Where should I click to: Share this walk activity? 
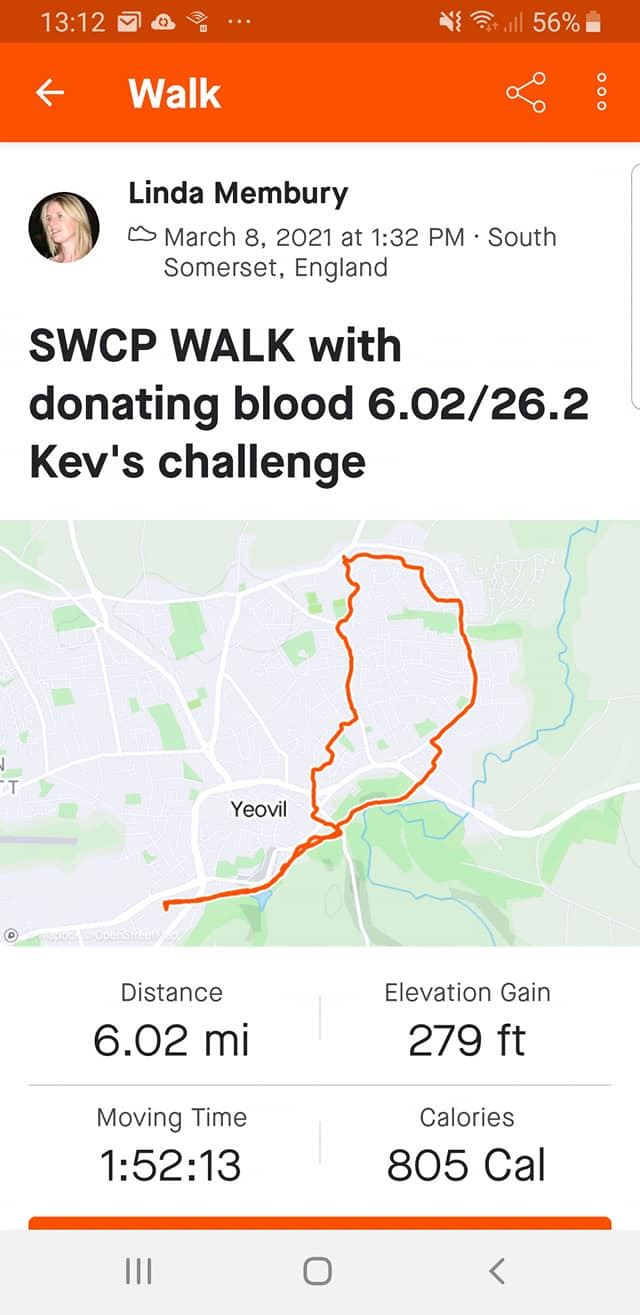[526, 93]
